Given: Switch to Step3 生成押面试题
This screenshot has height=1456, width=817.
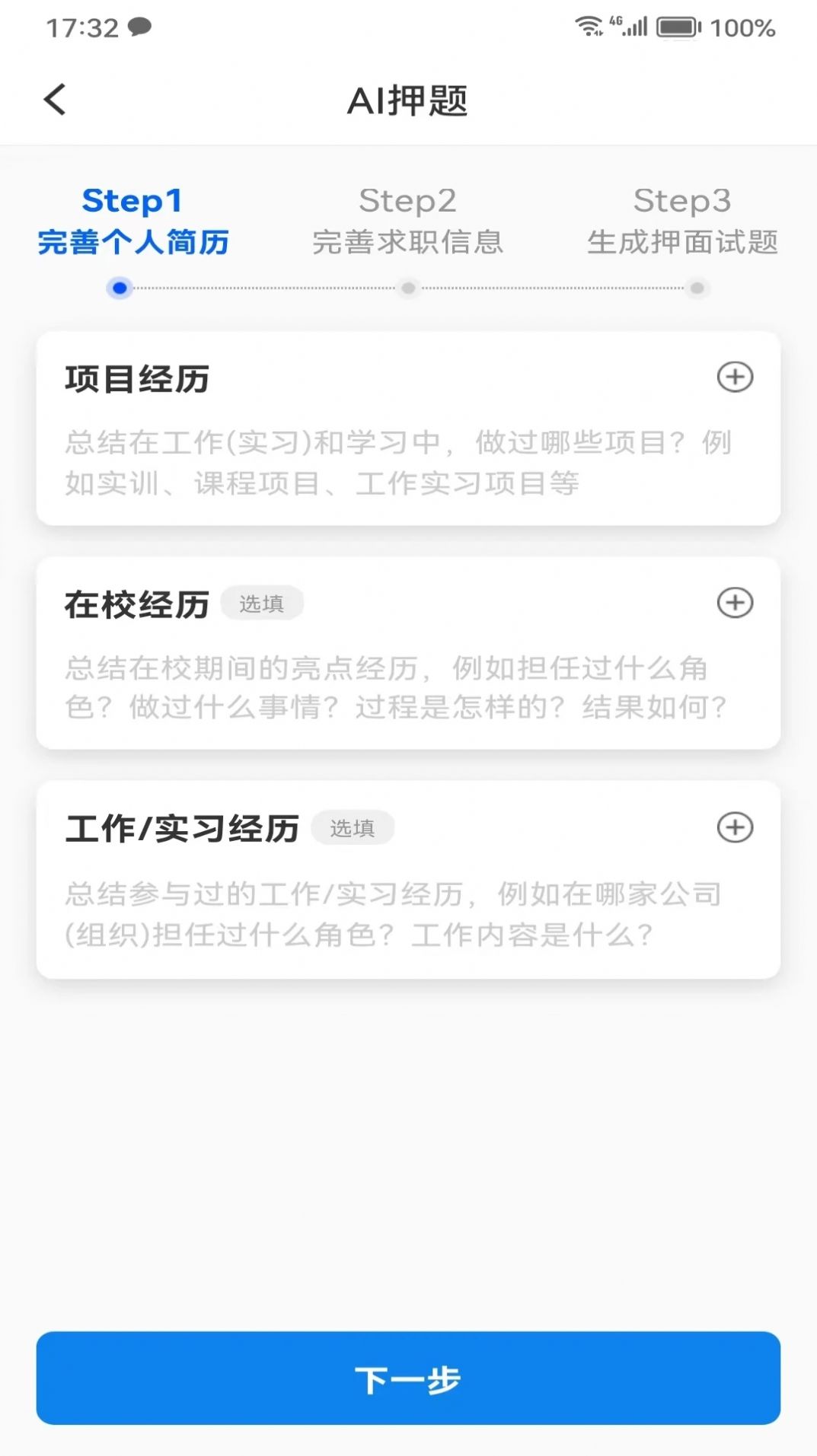Looking at the screenshot, I should click(685, 221).
